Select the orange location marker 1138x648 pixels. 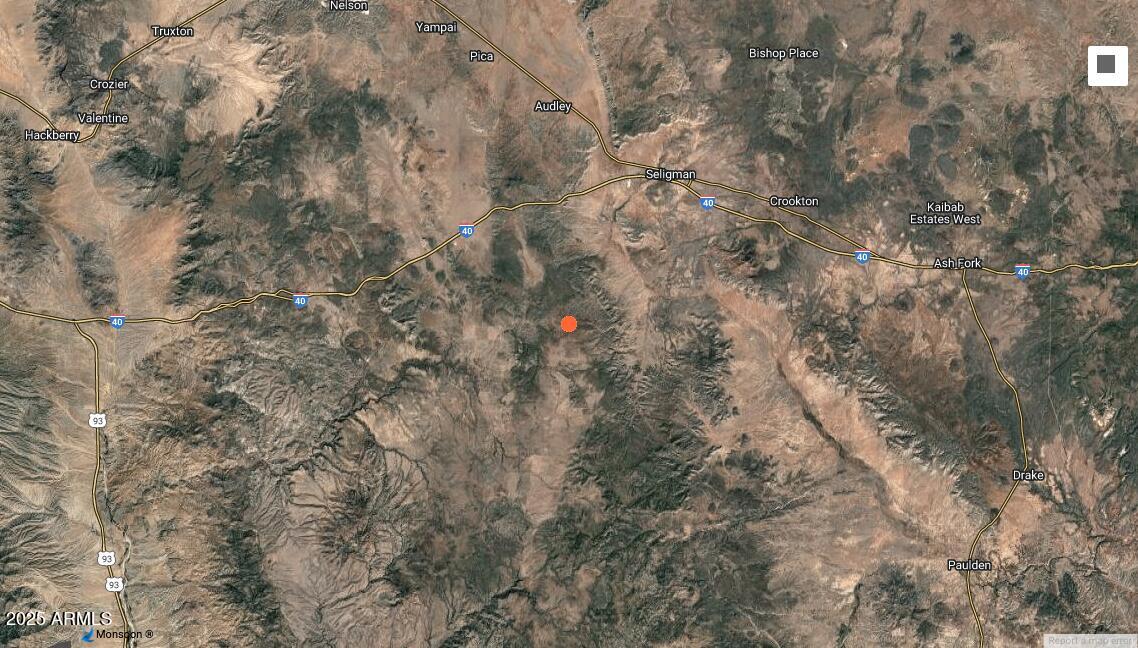pos(569,324)
